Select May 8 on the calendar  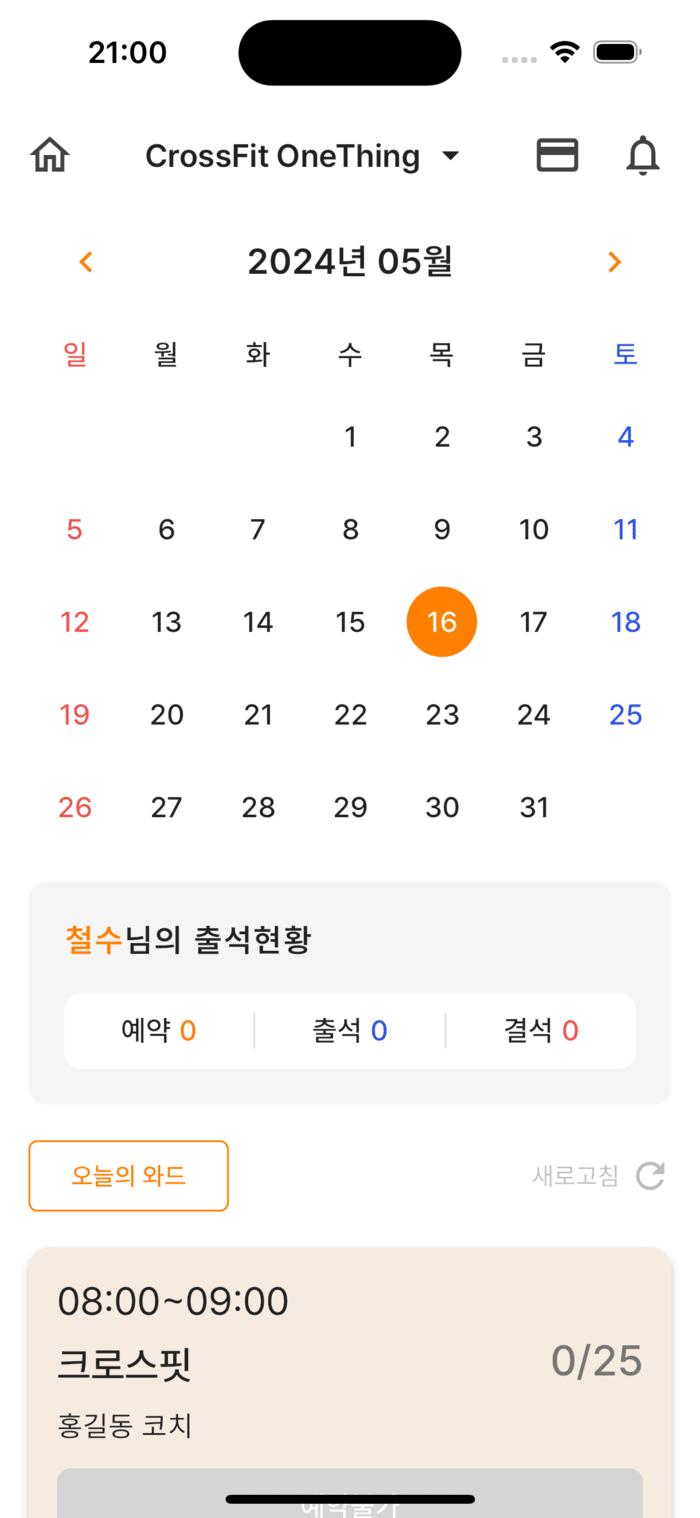point(350,529)
